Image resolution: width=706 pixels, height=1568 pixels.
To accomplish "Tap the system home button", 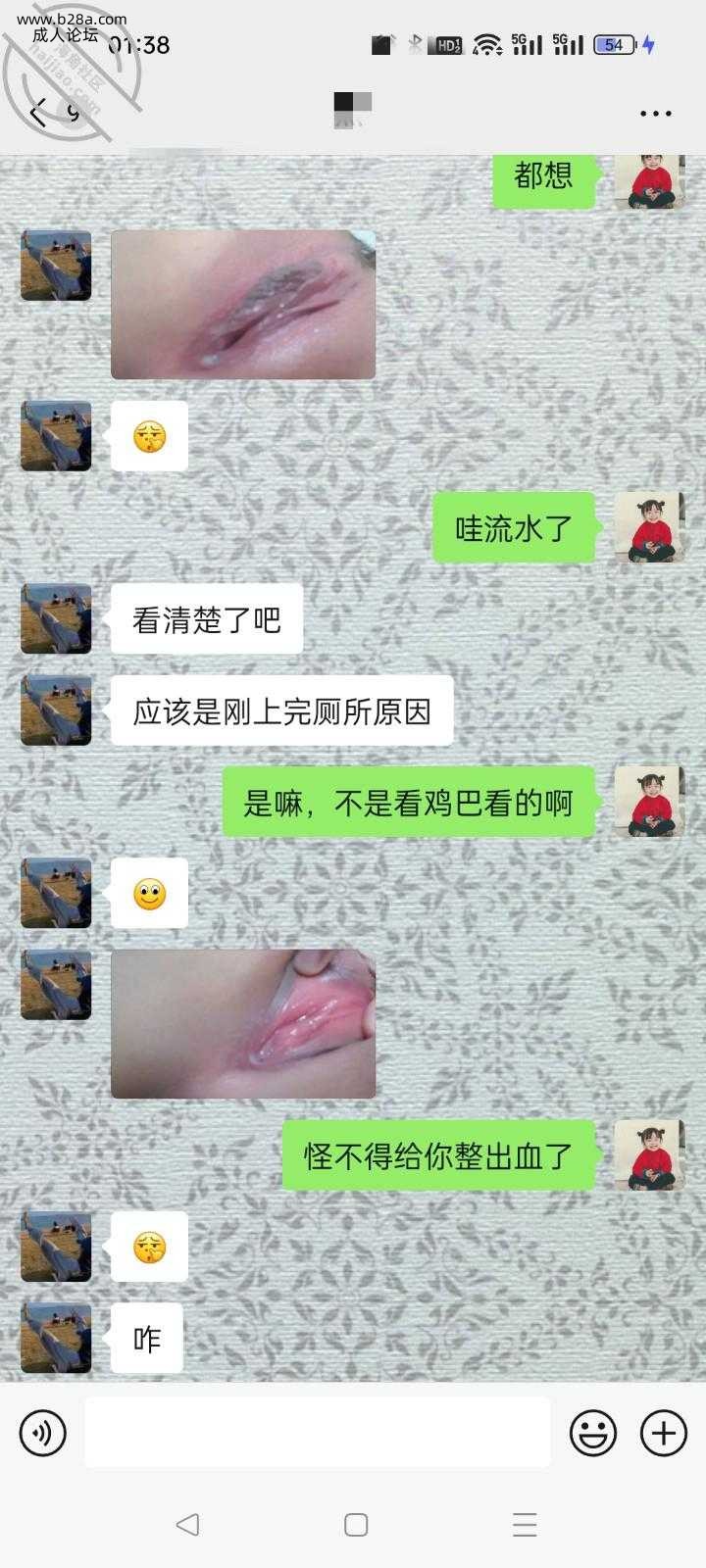I will 356,1524.
